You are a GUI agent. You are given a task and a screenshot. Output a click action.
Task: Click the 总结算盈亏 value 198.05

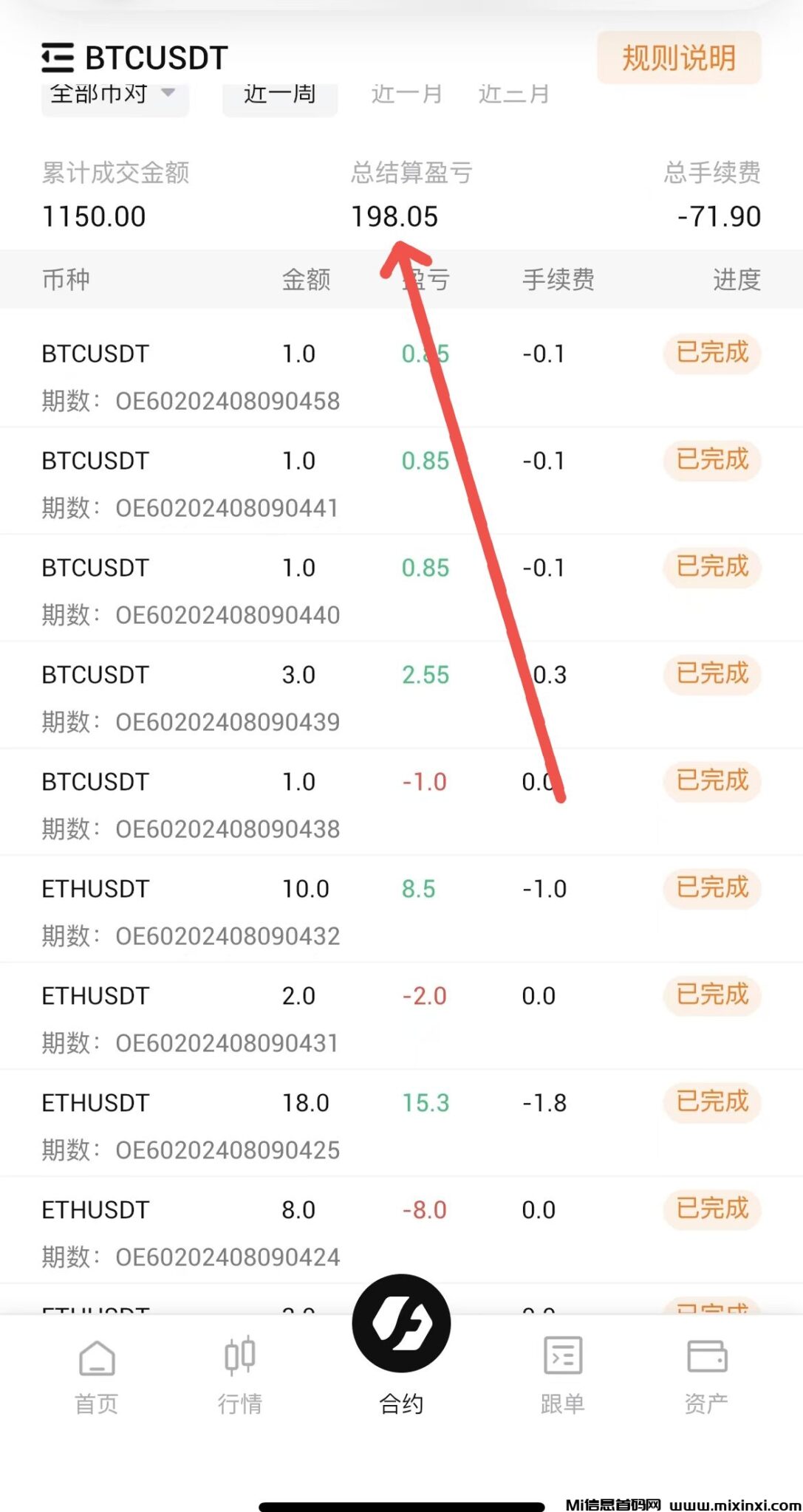395,216
